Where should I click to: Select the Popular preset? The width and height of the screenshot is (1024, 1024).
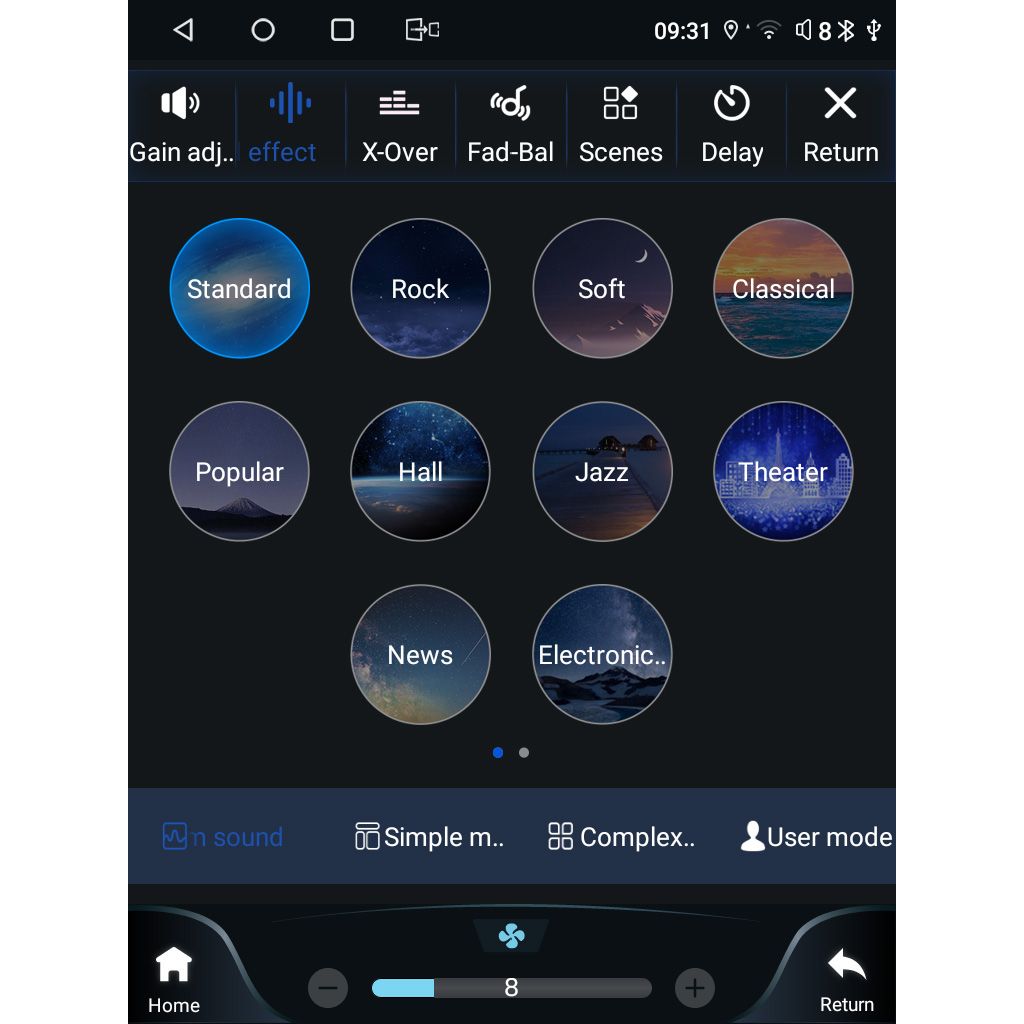(x=239, y=471)
